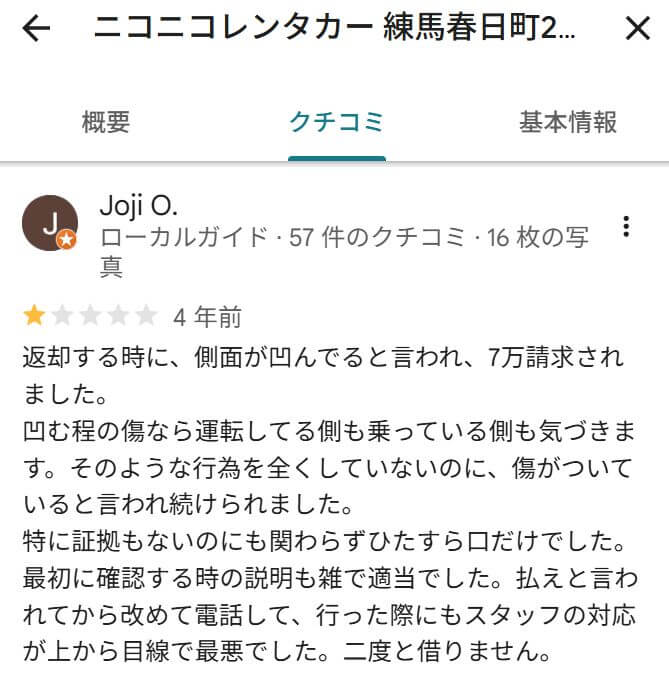Select the クチコミ tab

[x=336, y=123]
